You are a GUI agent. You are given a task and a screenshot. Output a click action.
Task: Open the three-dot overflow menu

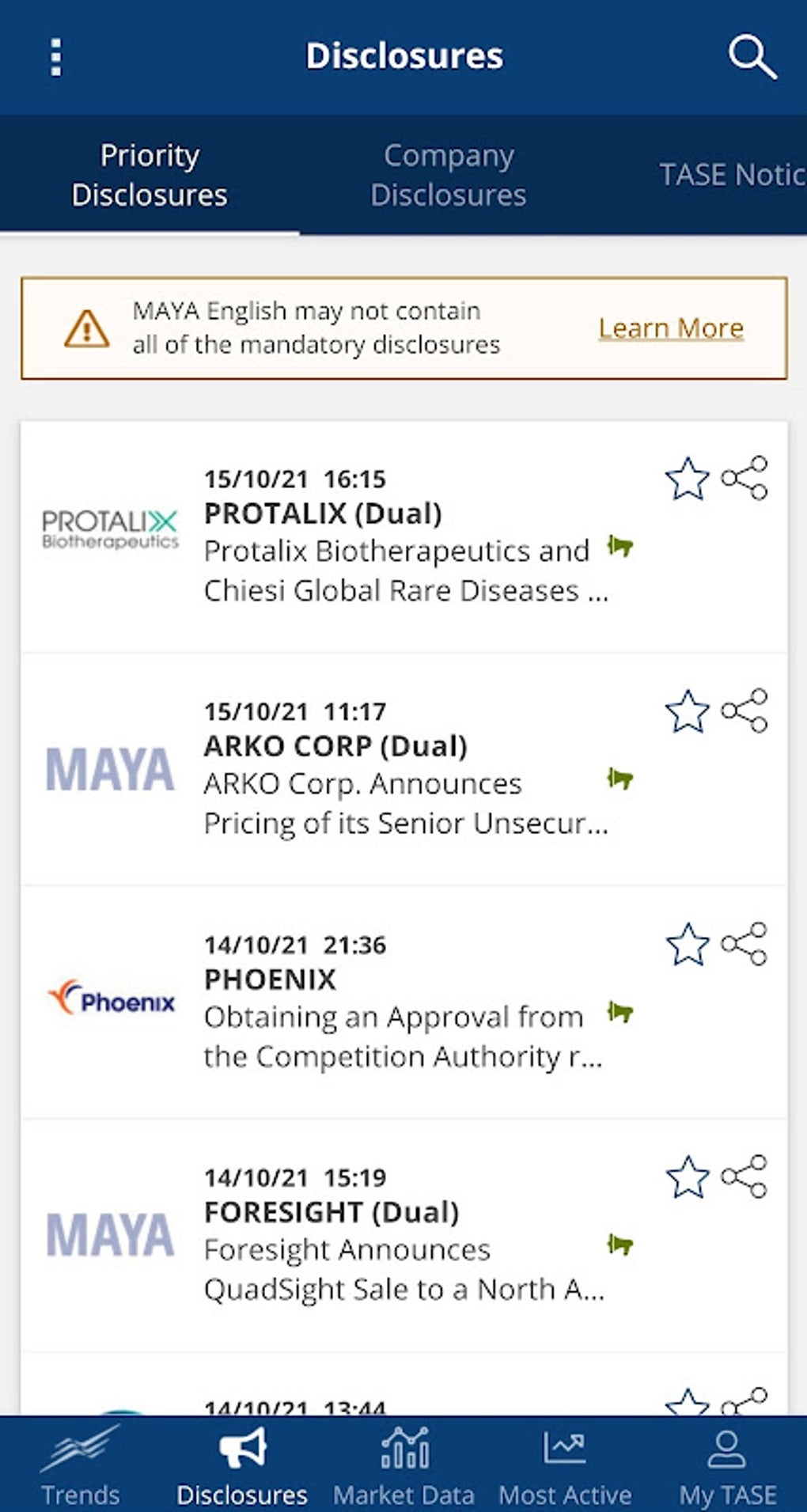tap(55, 57)
